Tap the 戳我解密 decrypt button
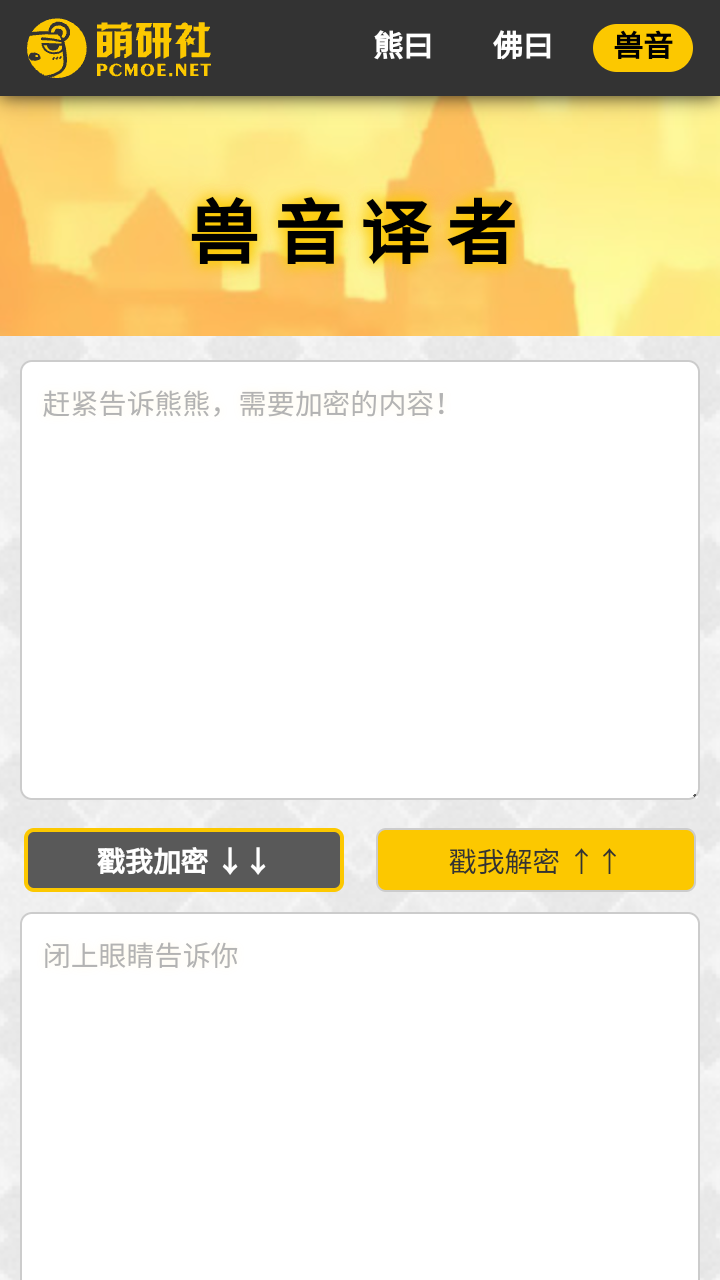The height and width of the screenshot is (1280, 720). pyautogui.click(x=535, y=860)
